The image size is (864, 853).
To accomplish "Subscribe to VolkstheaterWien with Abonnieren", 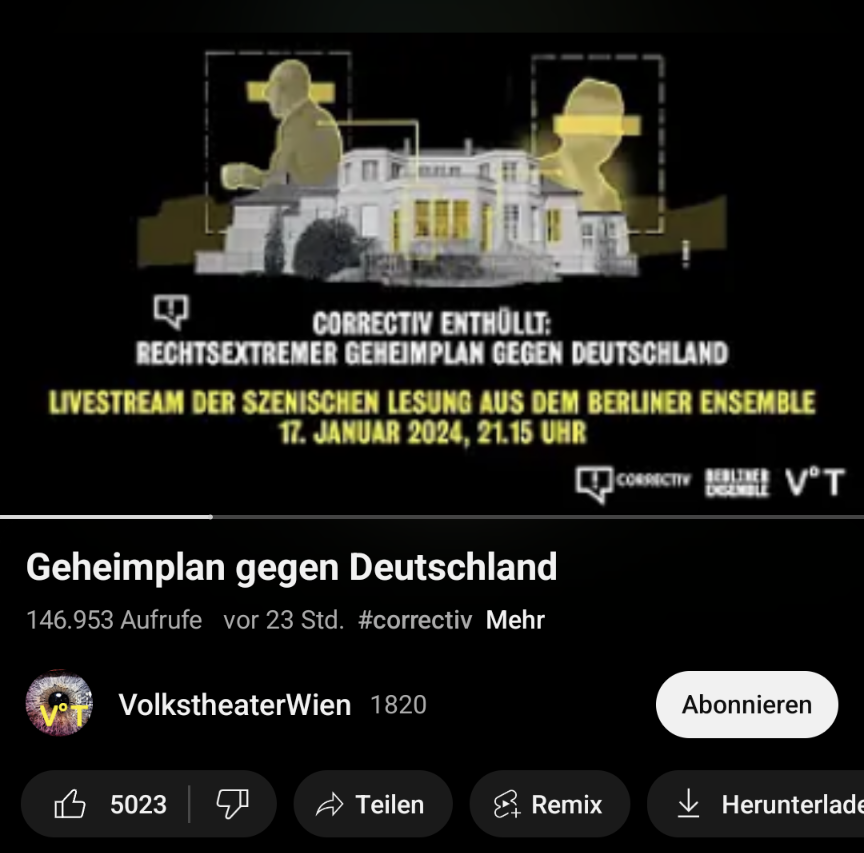I will click(x=746, y=705).
